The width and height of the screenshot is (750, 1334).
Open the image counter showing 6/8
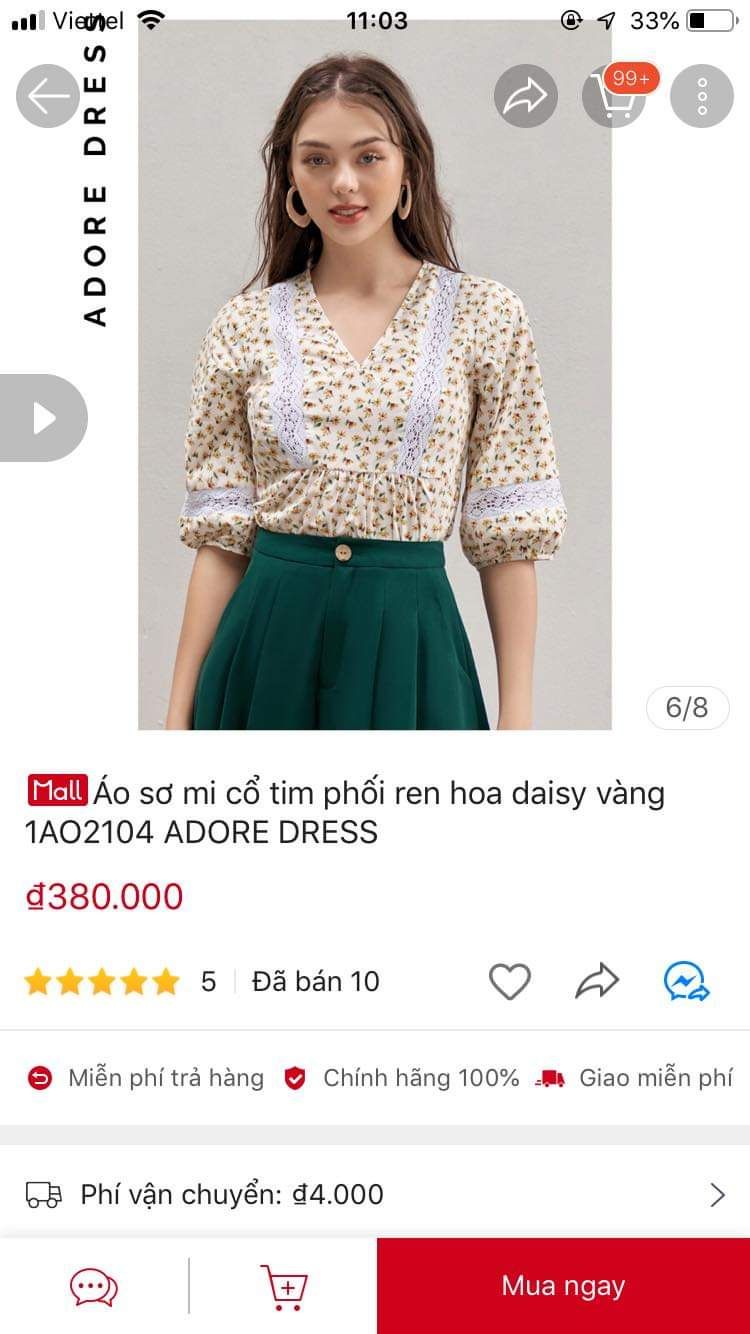(x=687, y=707)
